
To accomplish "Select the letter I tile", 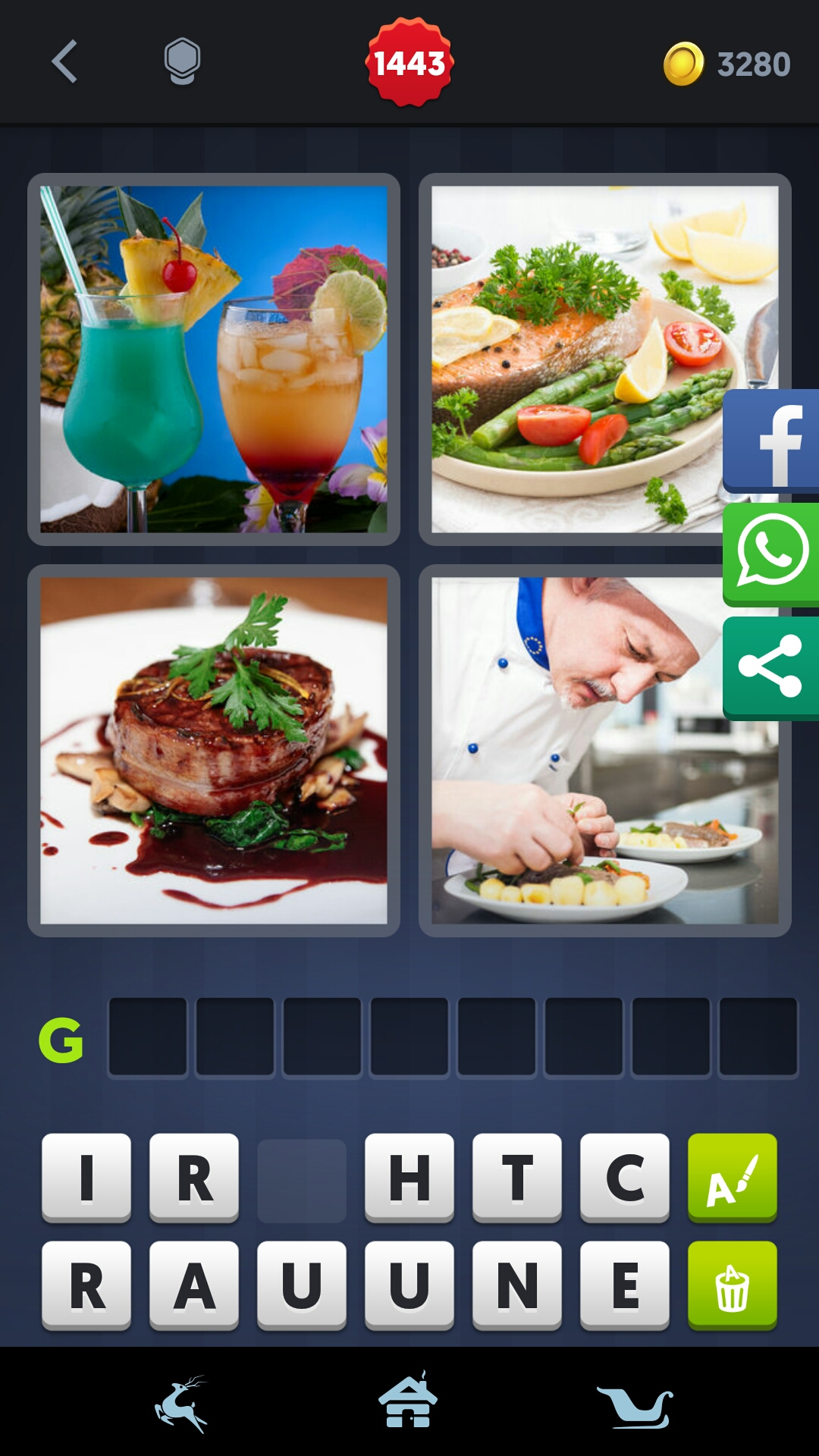I will [x=86, y=1178].
